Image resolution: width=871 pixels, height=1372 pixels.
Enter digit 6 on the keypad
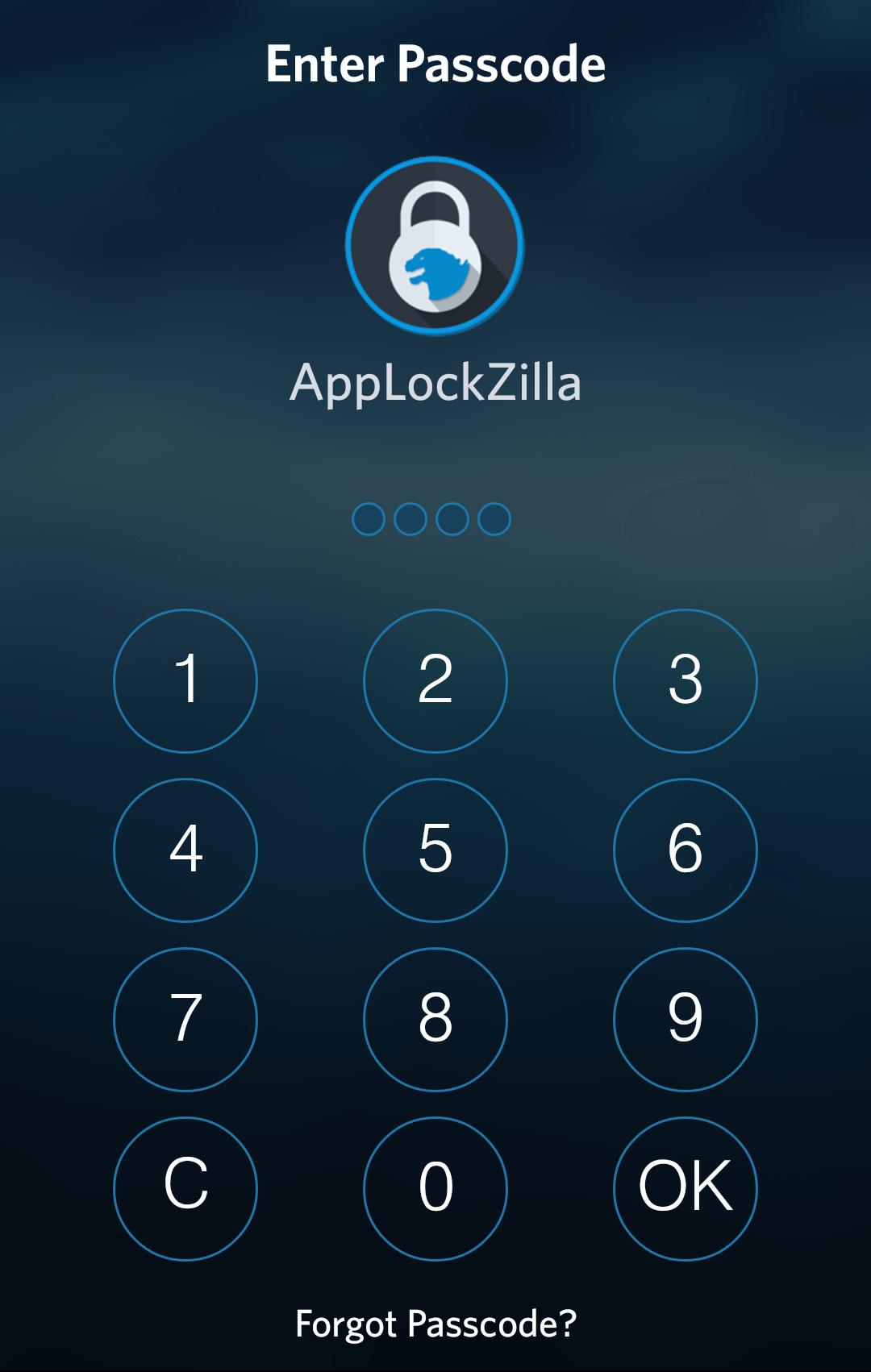click(686, 850)
